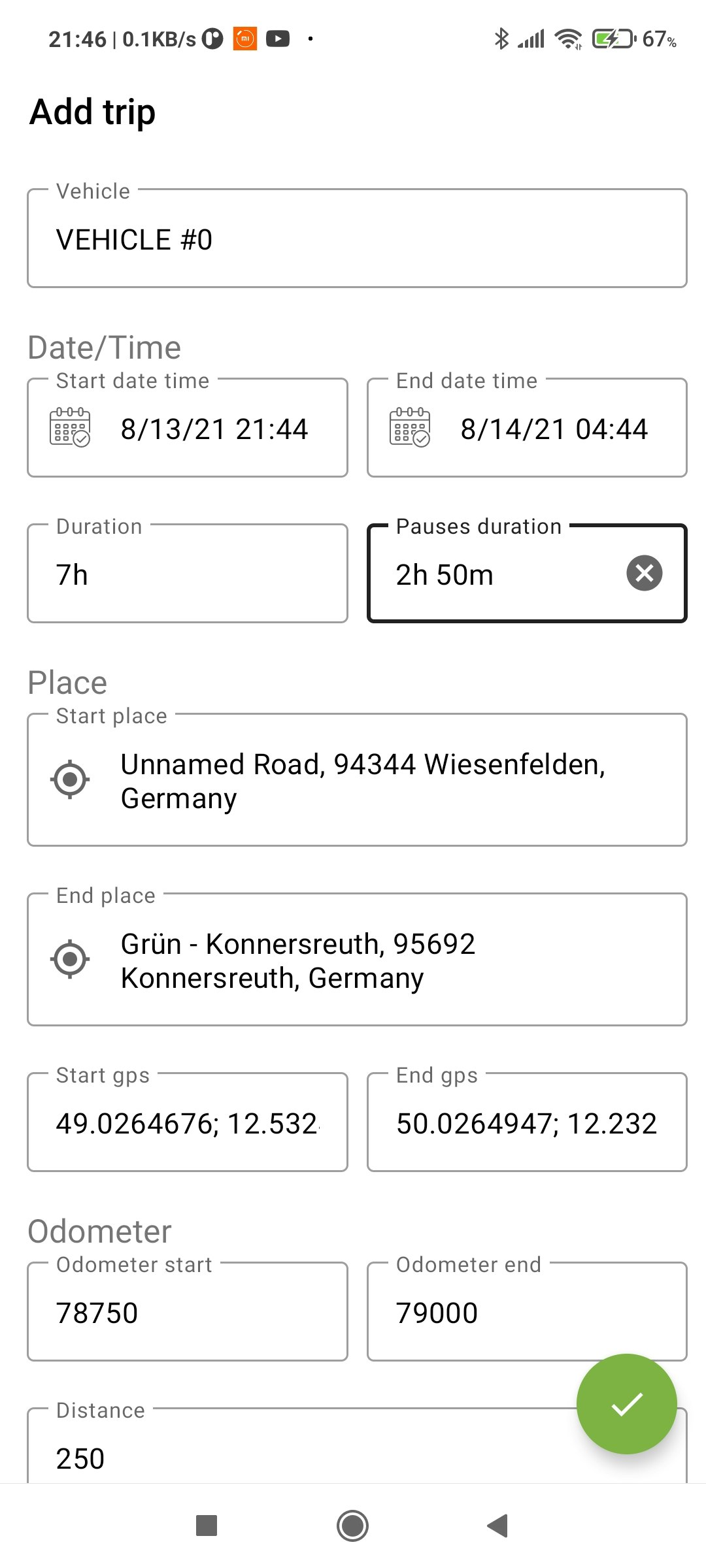Clear the pauses duration value
Viewport: 706px width, 1568px height.
(643, 573)
